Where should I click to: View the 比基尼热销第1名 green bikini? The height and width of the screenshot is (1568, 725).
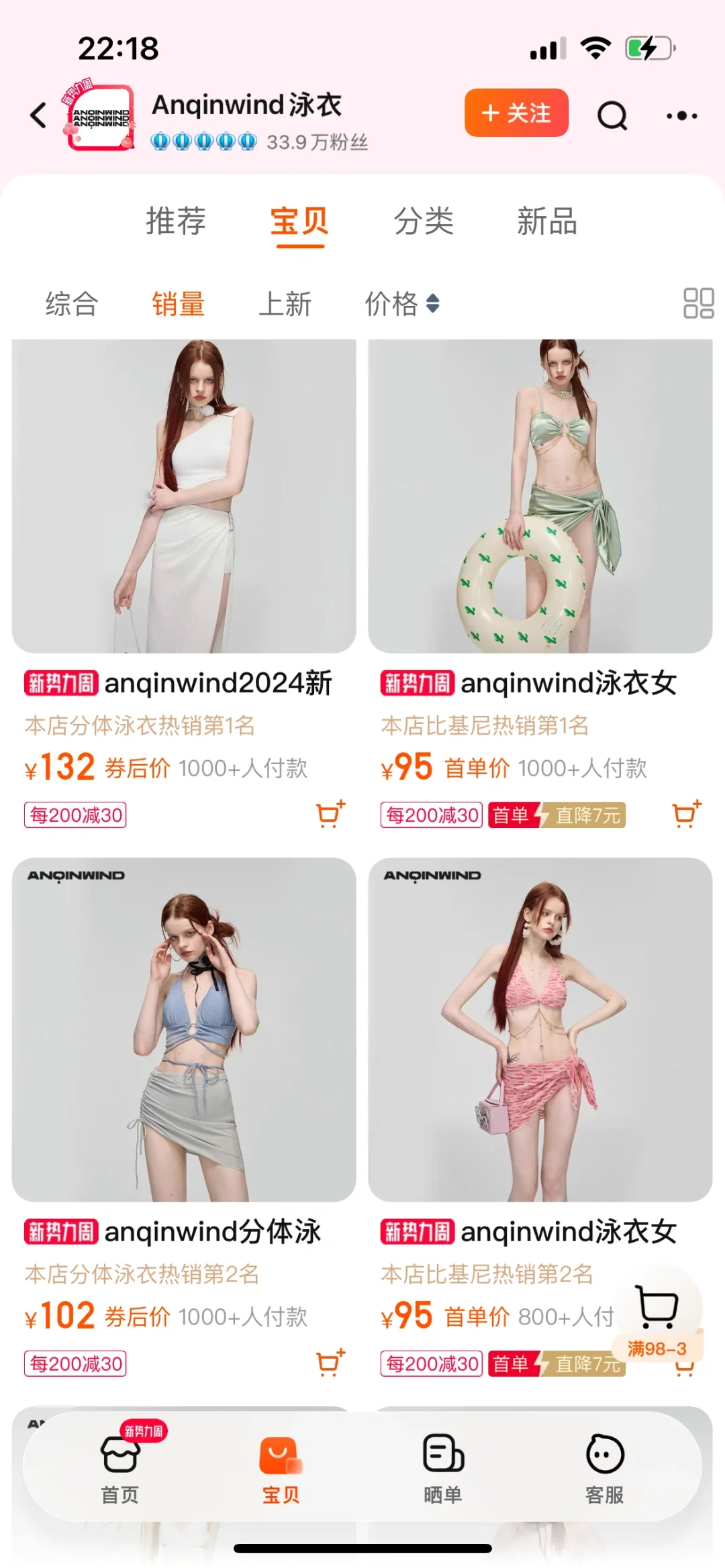tap(540, 496)
